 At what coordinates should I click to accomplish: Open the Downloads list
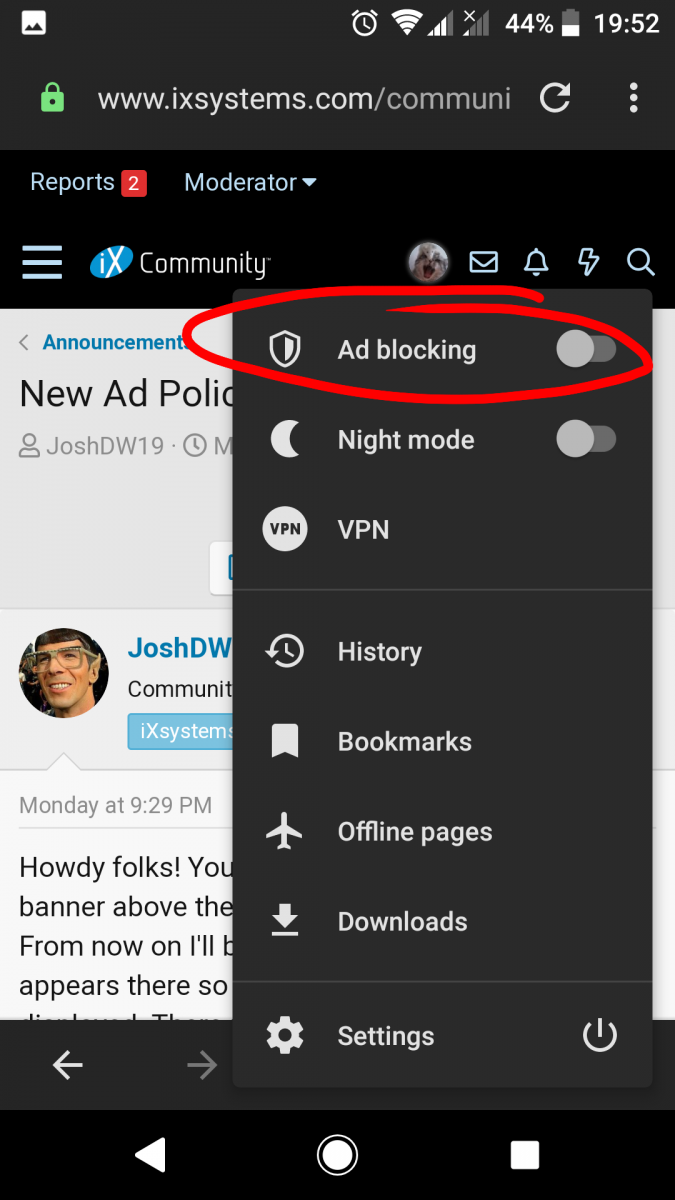tap(402, 922)
